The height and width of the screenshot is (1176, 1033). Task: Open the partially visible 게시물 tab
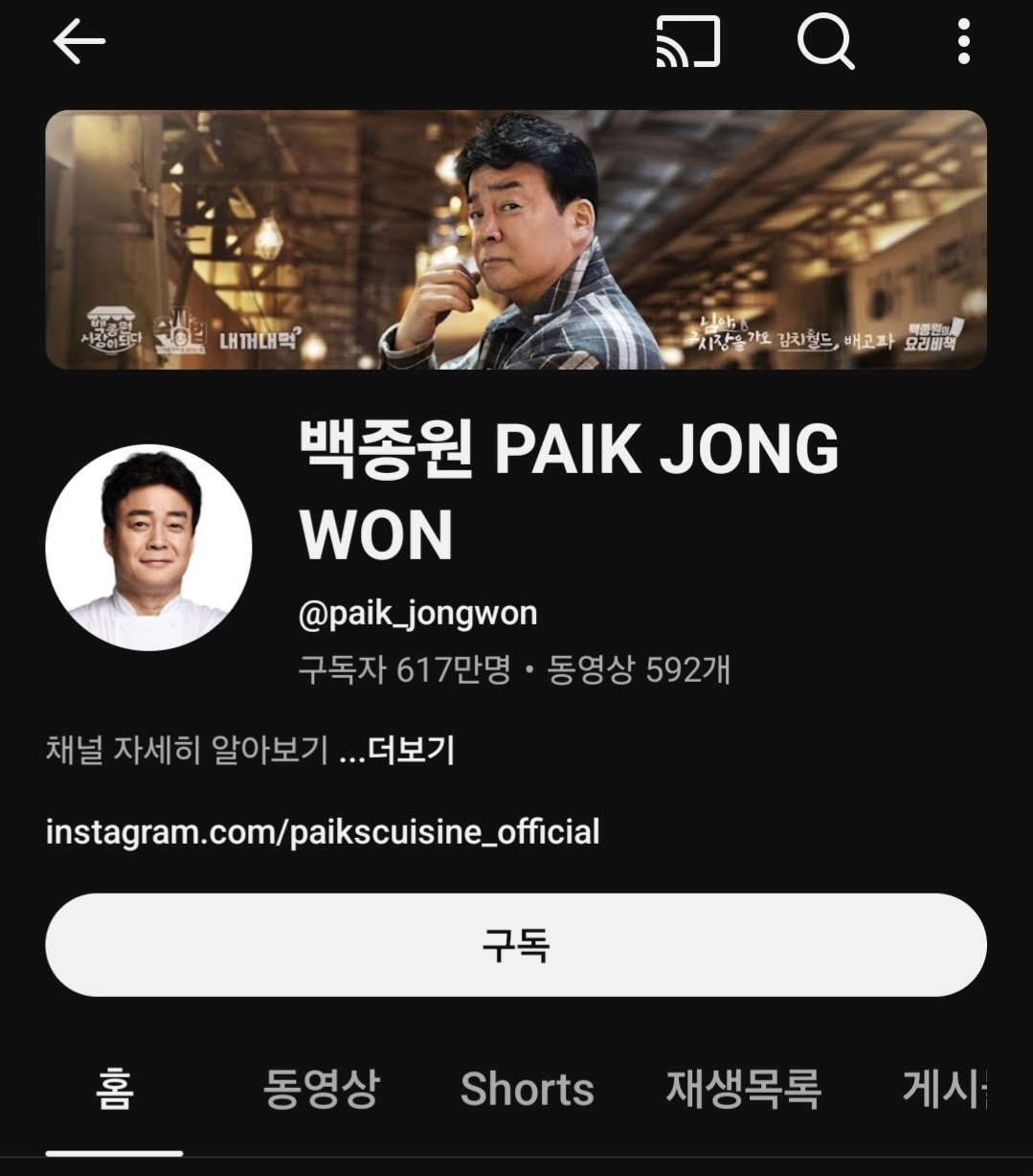pos(944,1090)
